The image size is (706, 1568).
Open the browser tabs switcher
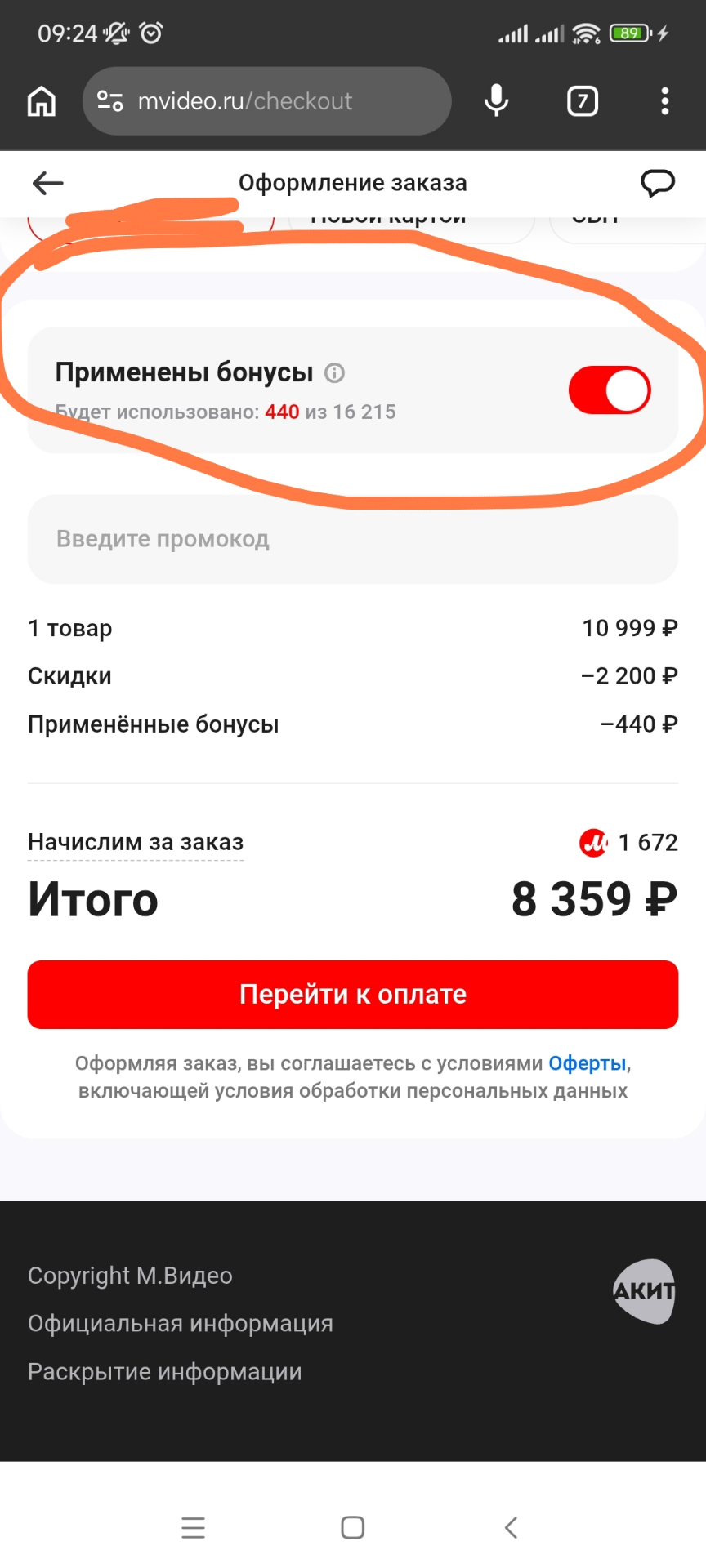[583, 101]
